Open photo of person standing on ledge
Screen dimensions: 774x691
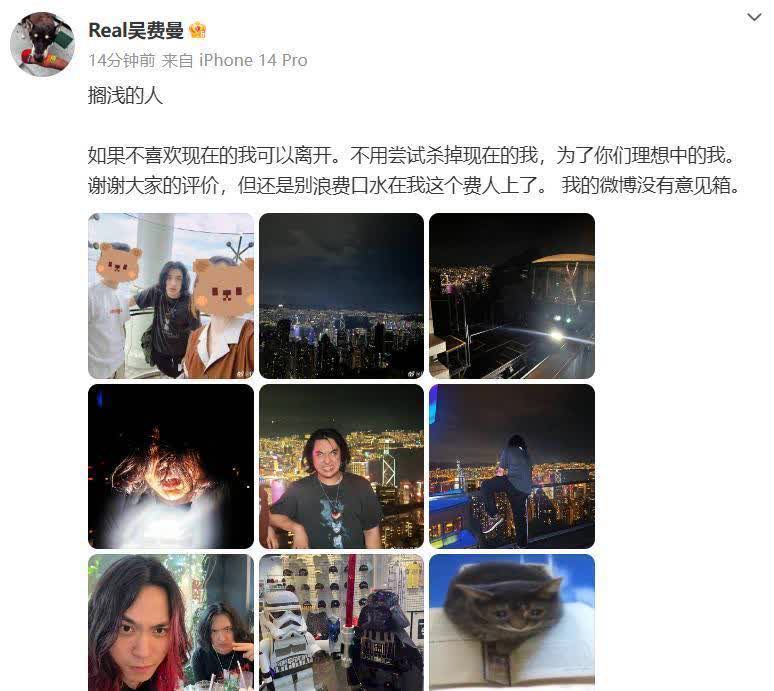[511, 466]
